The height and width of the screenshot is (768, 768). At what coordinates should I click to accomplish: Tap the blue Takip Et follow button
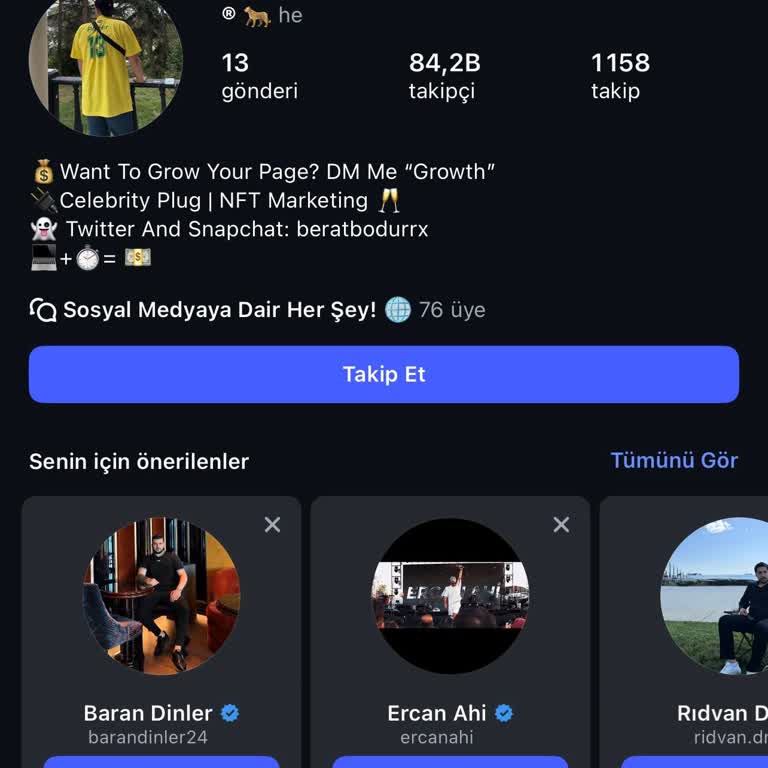384,374
